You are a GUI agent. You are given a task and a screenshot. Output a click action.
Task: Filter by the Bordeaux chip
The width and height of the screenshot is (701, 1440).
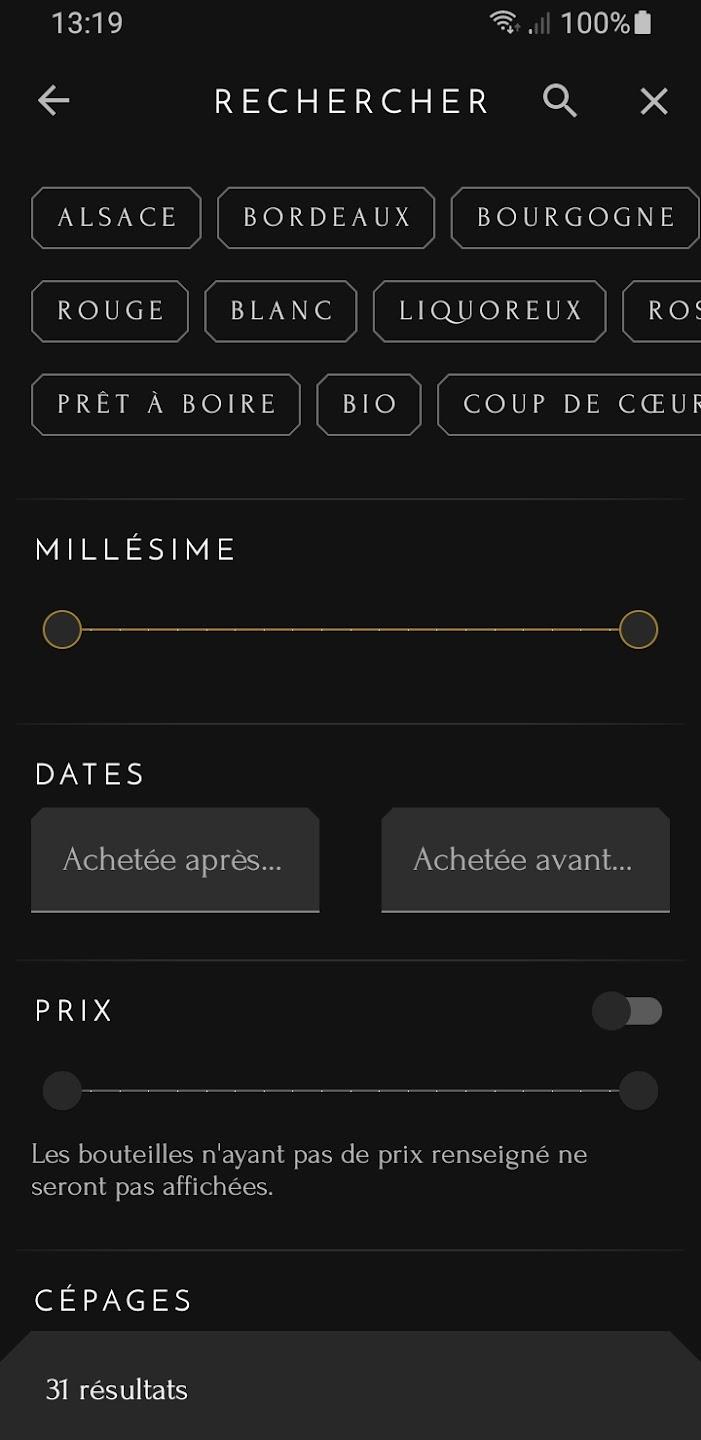(326, 218)
